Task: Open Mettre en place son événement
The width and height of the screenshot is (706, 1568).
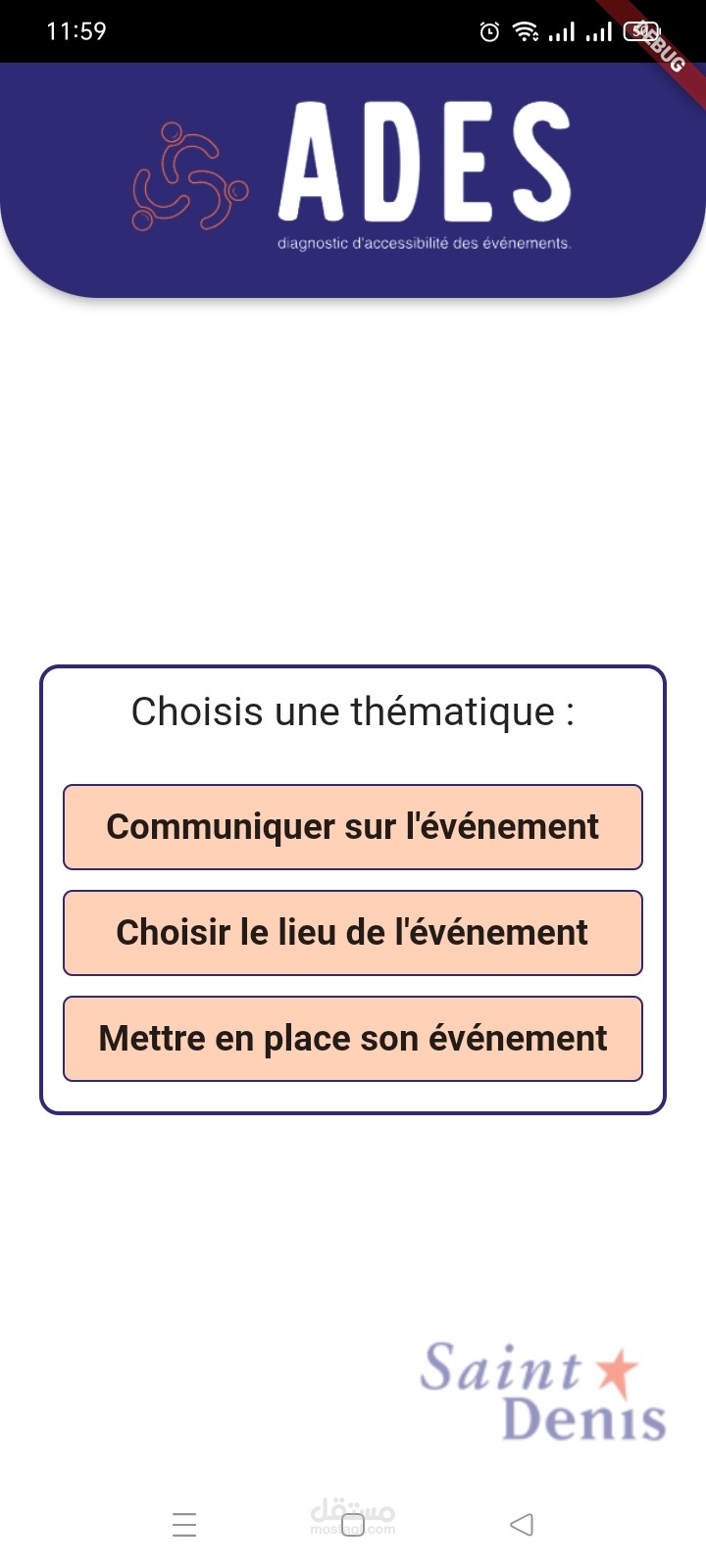Action: pos(353,1039)
